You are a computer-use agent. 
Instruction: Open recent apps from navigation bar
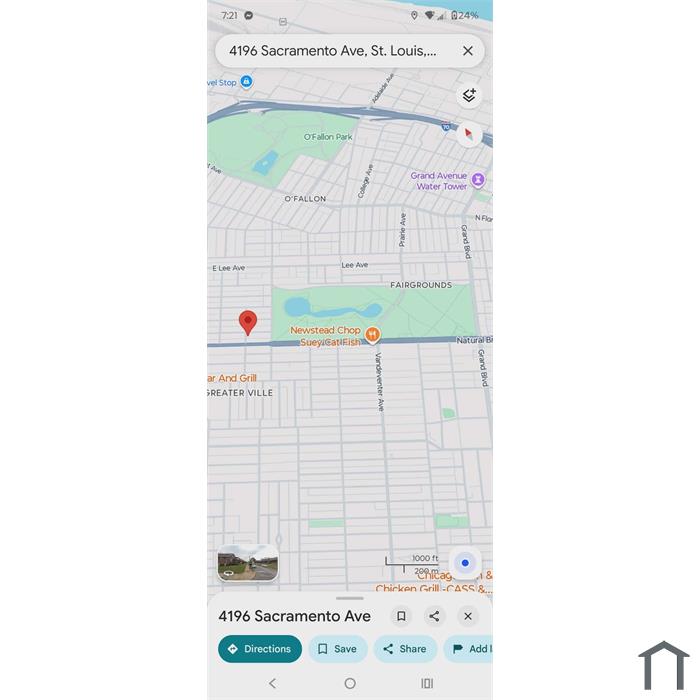click(x=427, y=684)
